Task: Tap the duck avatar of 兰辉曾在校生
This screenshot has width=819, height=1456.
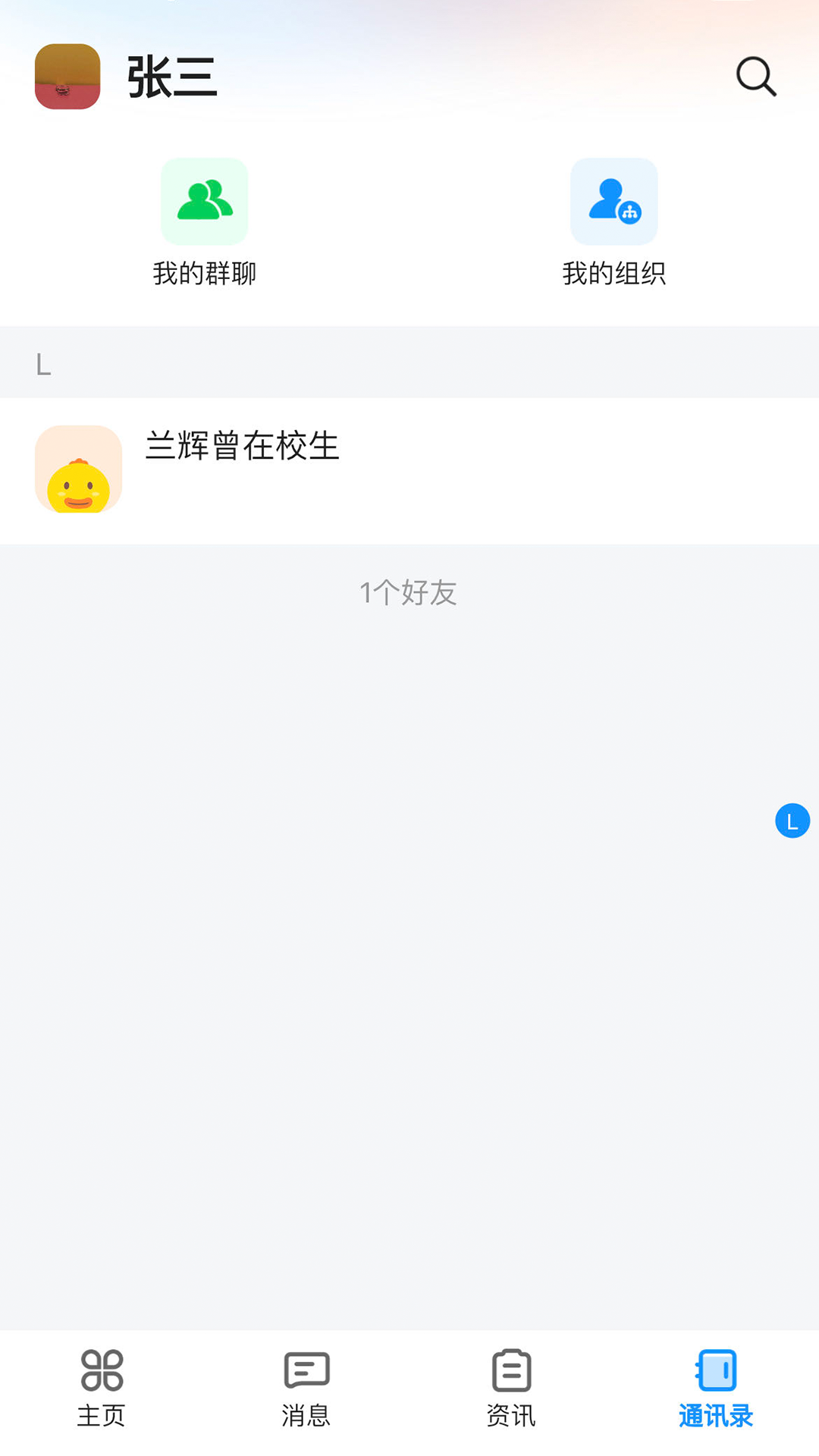Action: 78,469
